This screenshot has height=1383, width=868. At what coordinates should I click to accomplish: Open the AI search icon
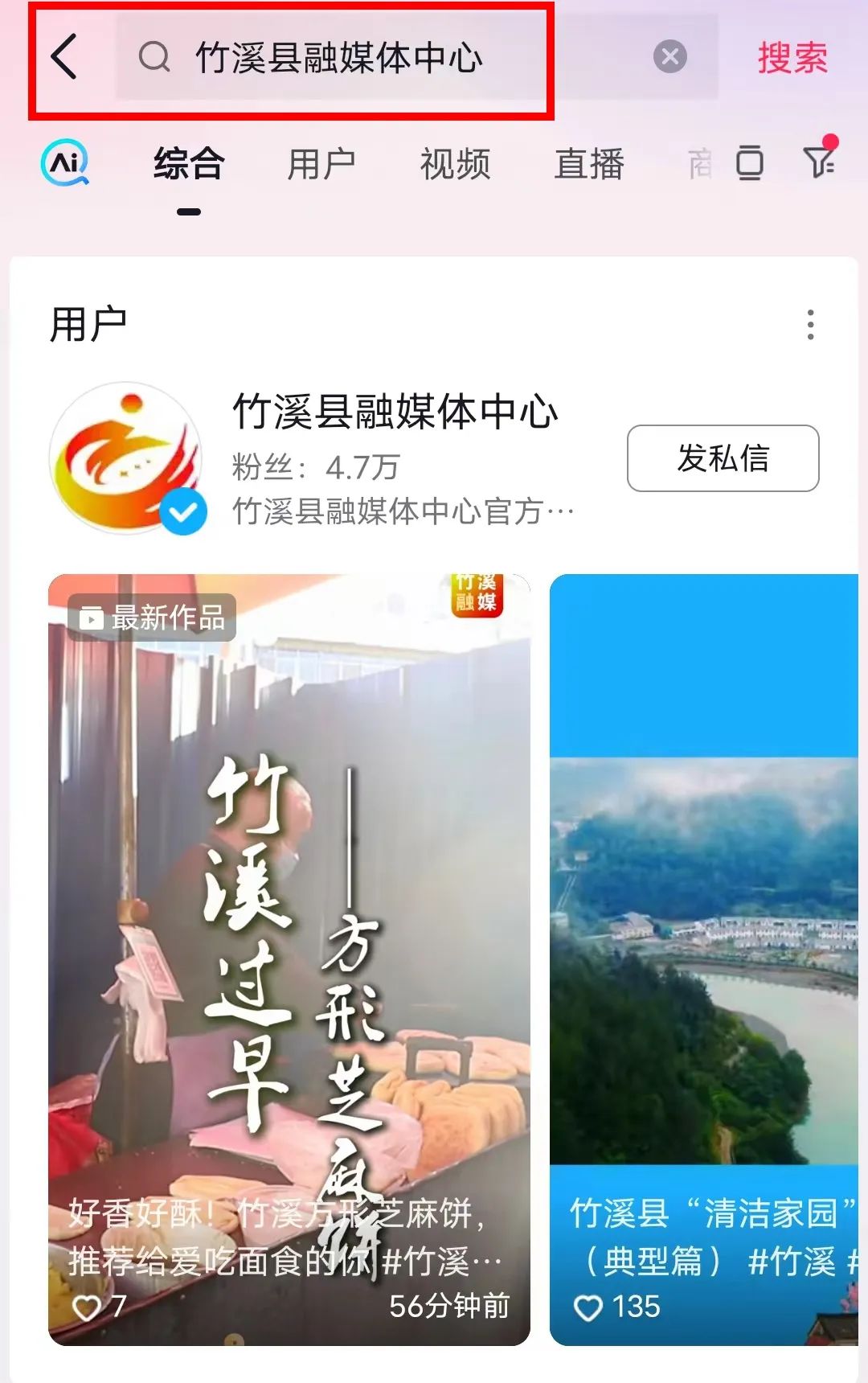[x=65, y=163]
